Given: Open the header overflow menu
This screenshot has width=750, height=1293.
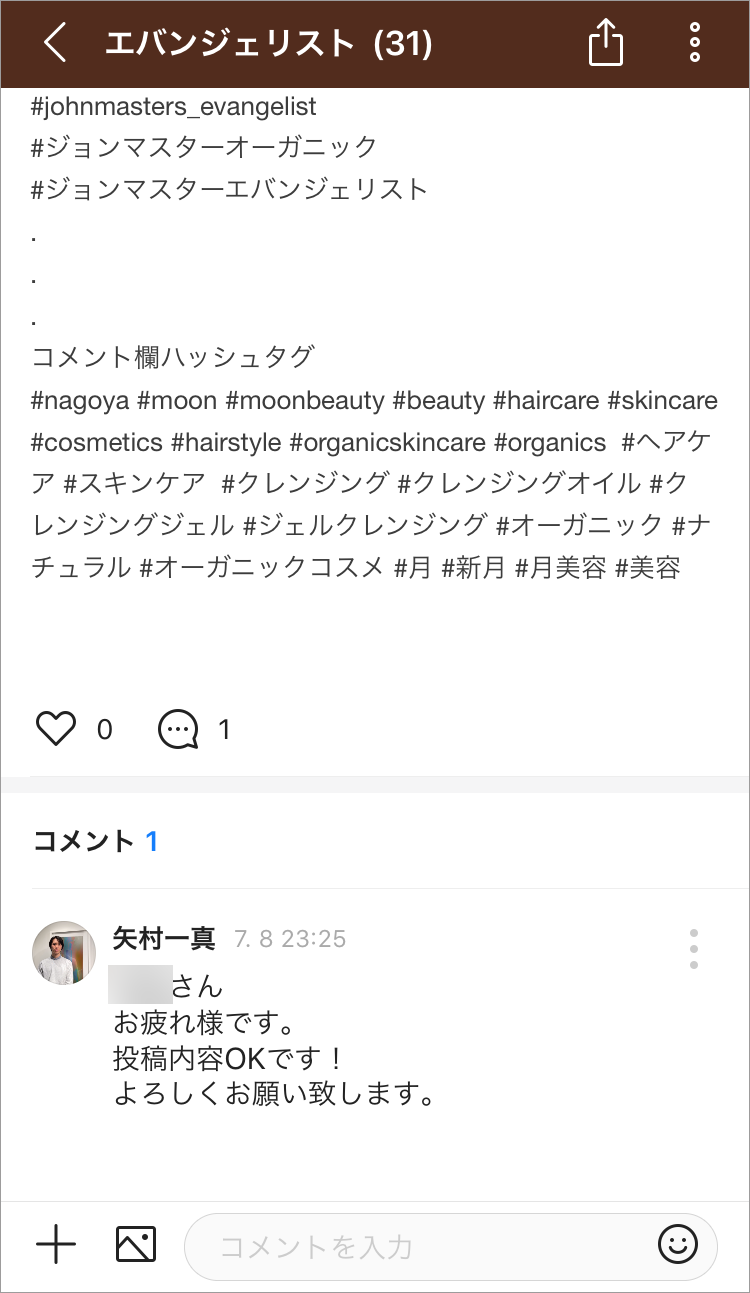Looking at the screenshot, I should [x=695, y=44].
